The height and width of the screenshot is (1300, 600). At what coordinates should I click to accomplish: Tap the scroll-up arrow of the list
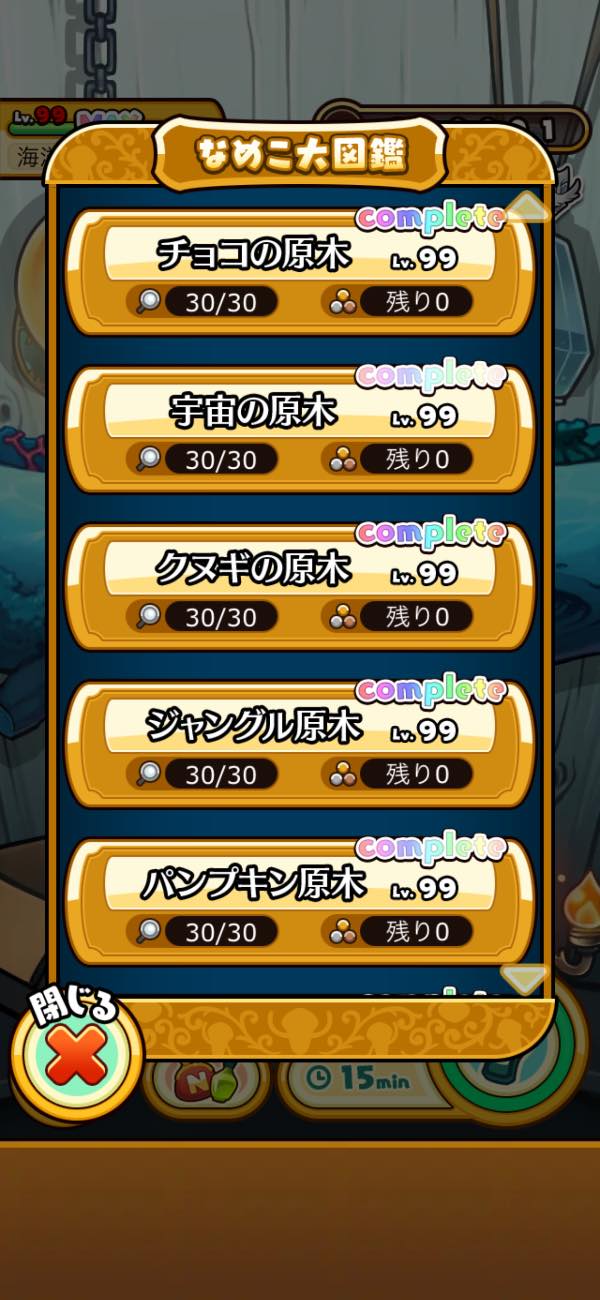528,208
